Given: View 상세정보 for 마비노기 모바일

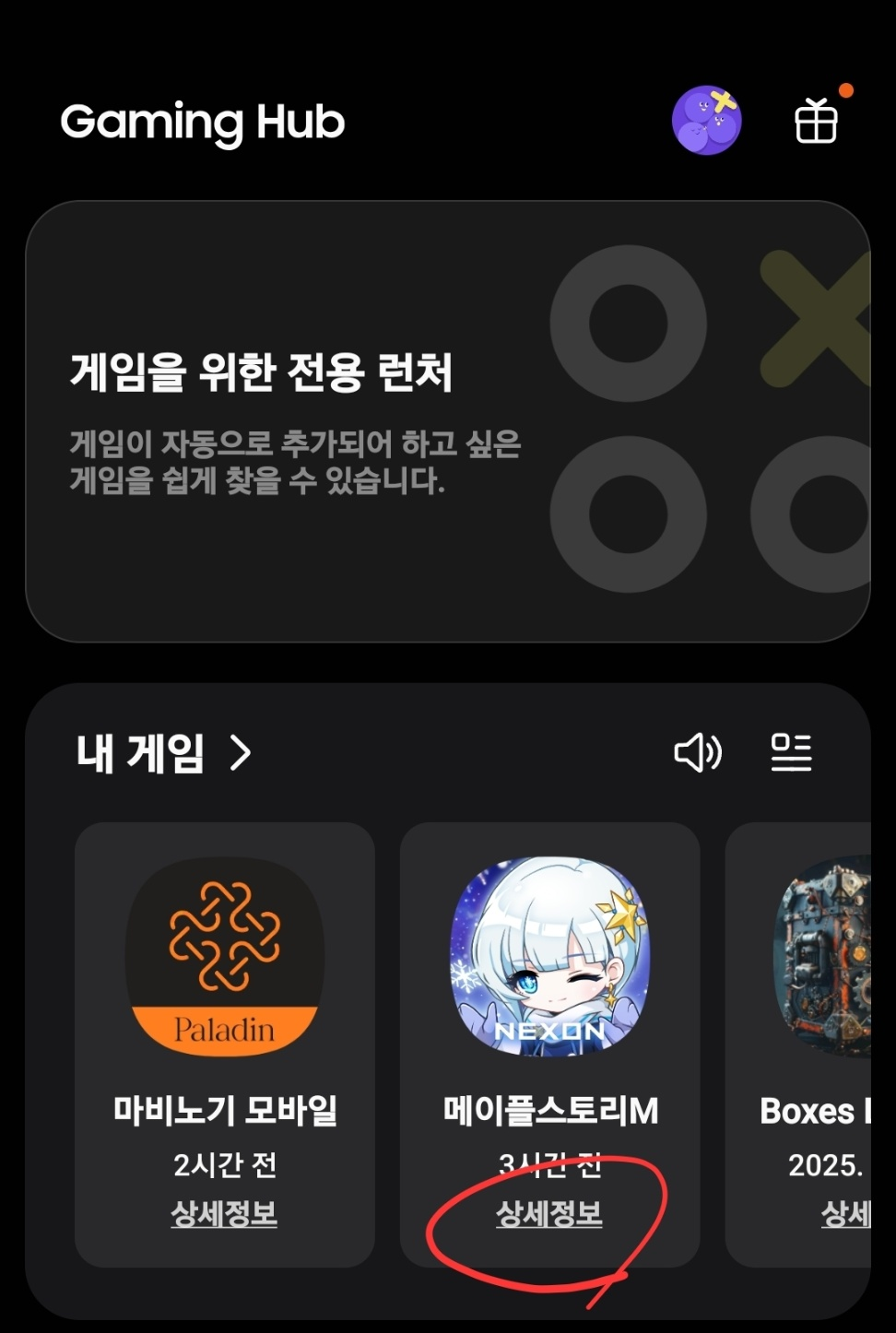Looking at the screenshot, I should [225, 1213].
